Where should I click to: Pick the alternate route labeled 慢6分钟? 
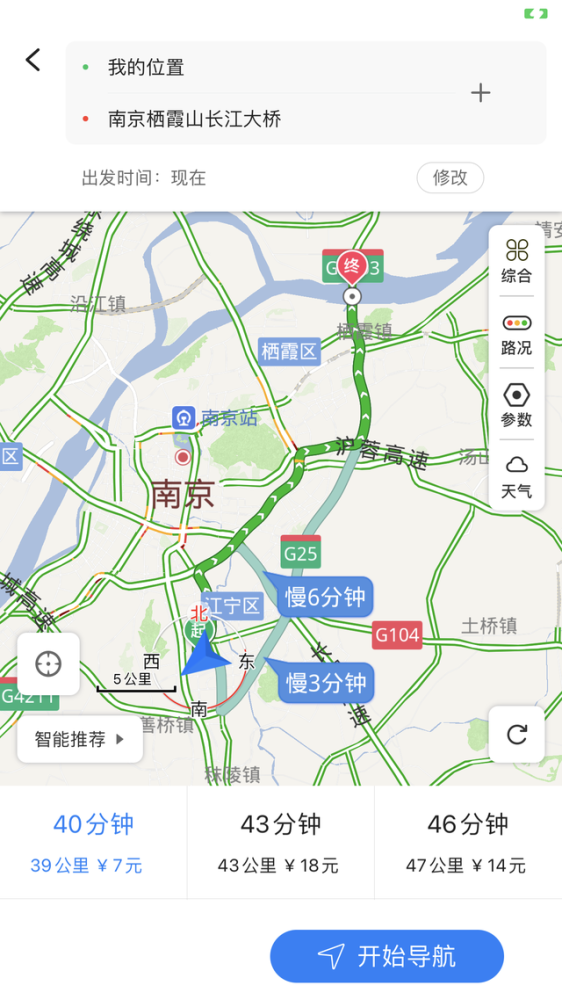[325, 597]
